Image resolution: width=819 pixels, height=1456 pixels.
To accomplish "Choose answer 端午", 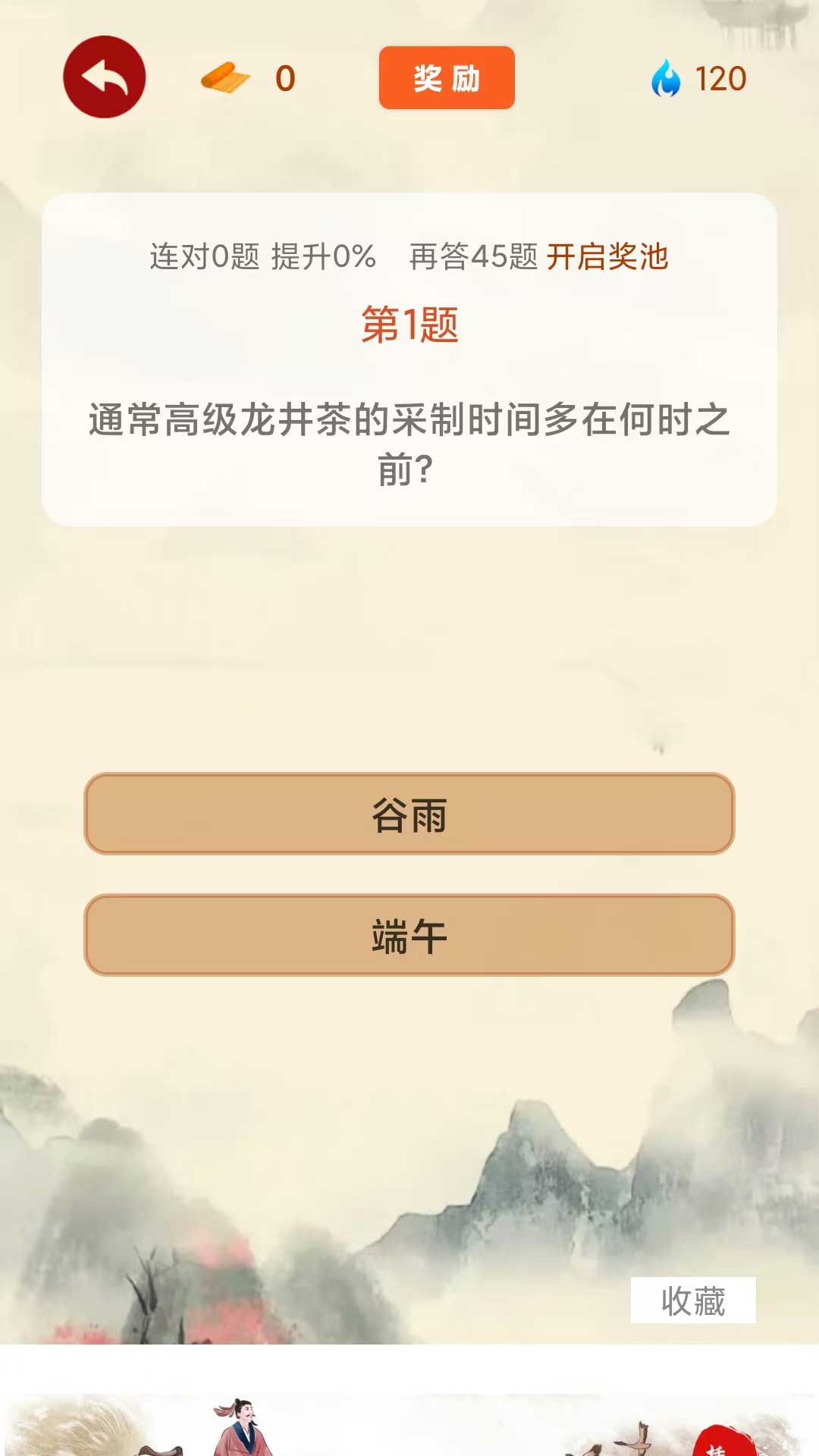I will click(x=409, y=935).
